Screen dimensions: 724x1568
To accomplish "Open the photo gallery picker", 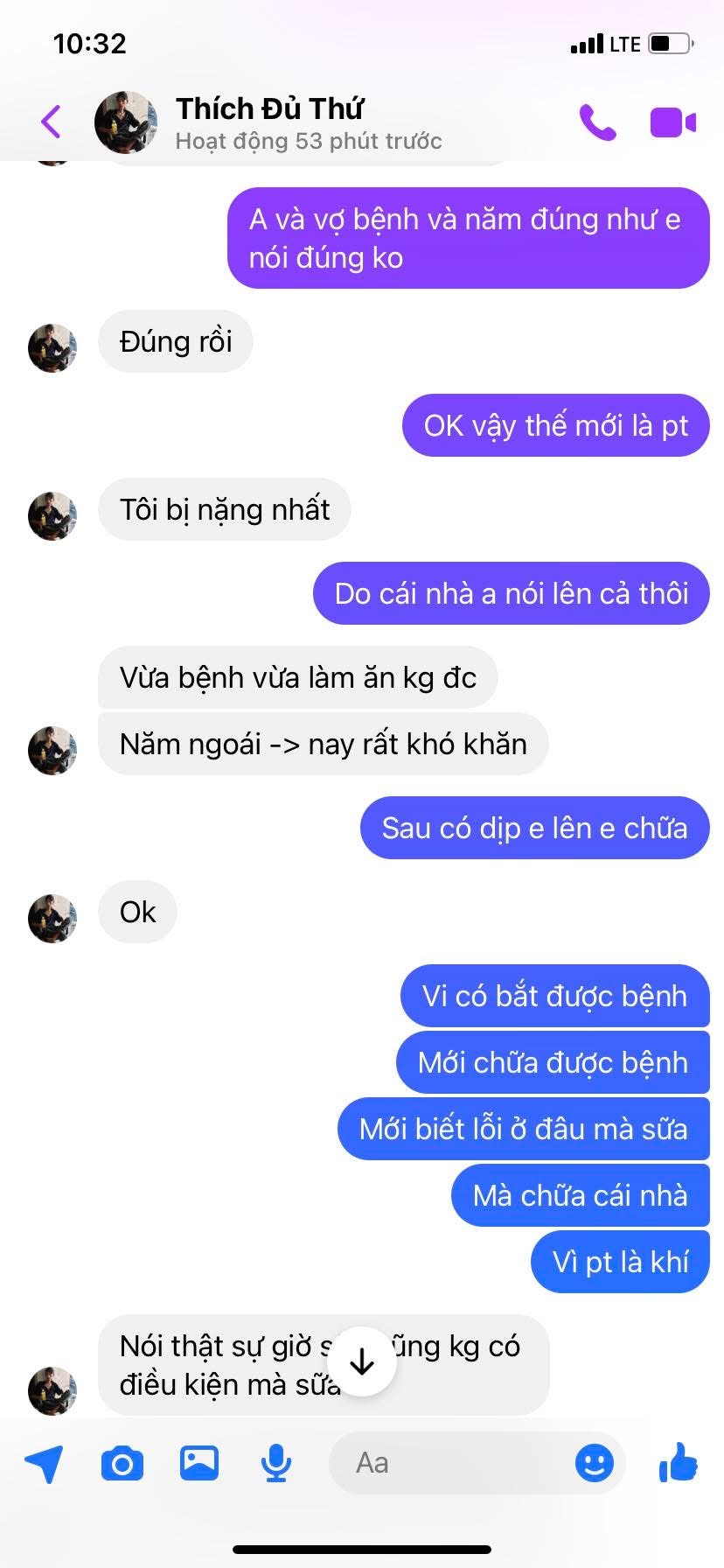I will pyautogui.click(x=199, y=1463).
